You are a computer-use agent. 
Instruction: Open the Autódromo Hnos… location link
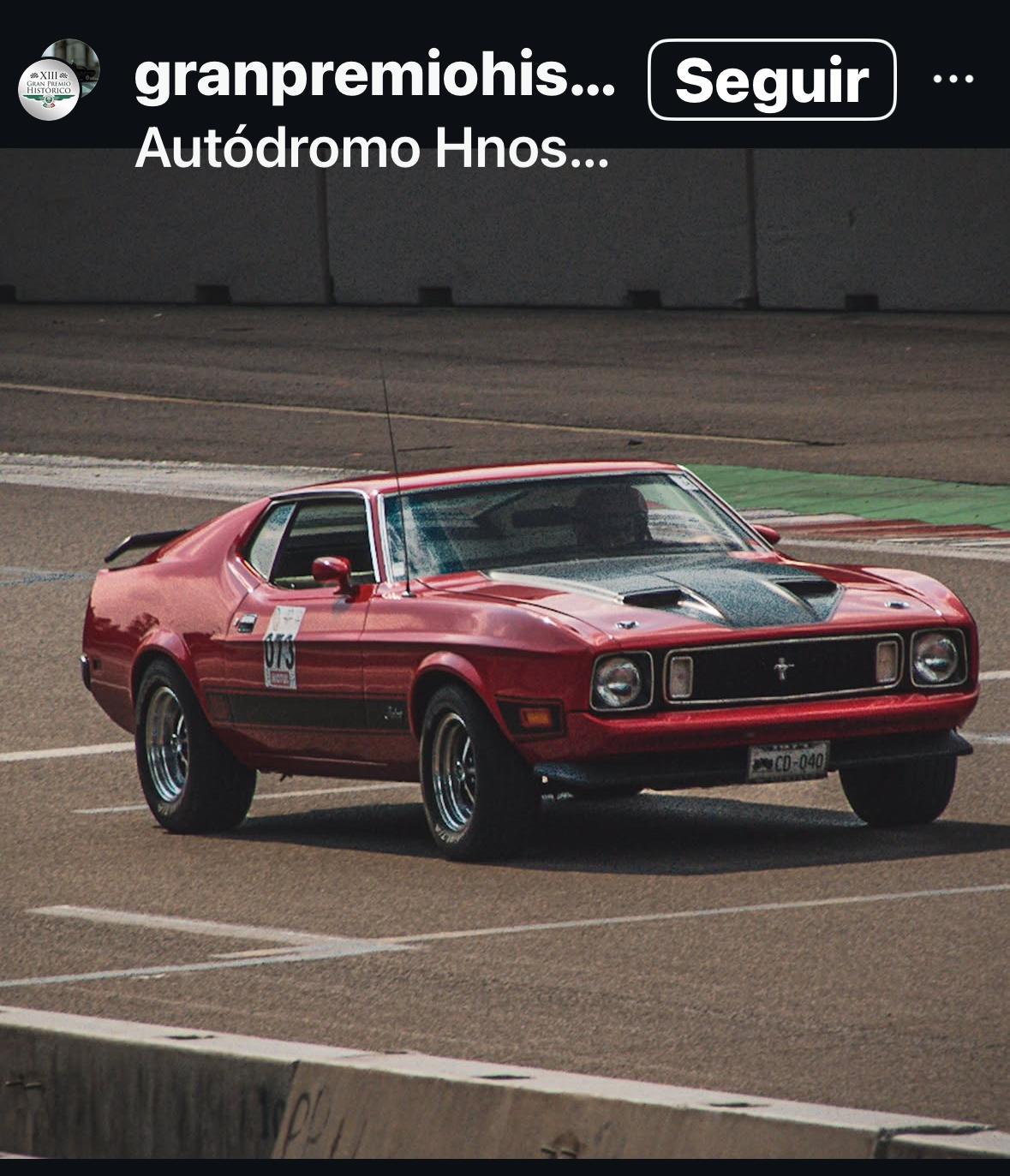pos(372,148)
